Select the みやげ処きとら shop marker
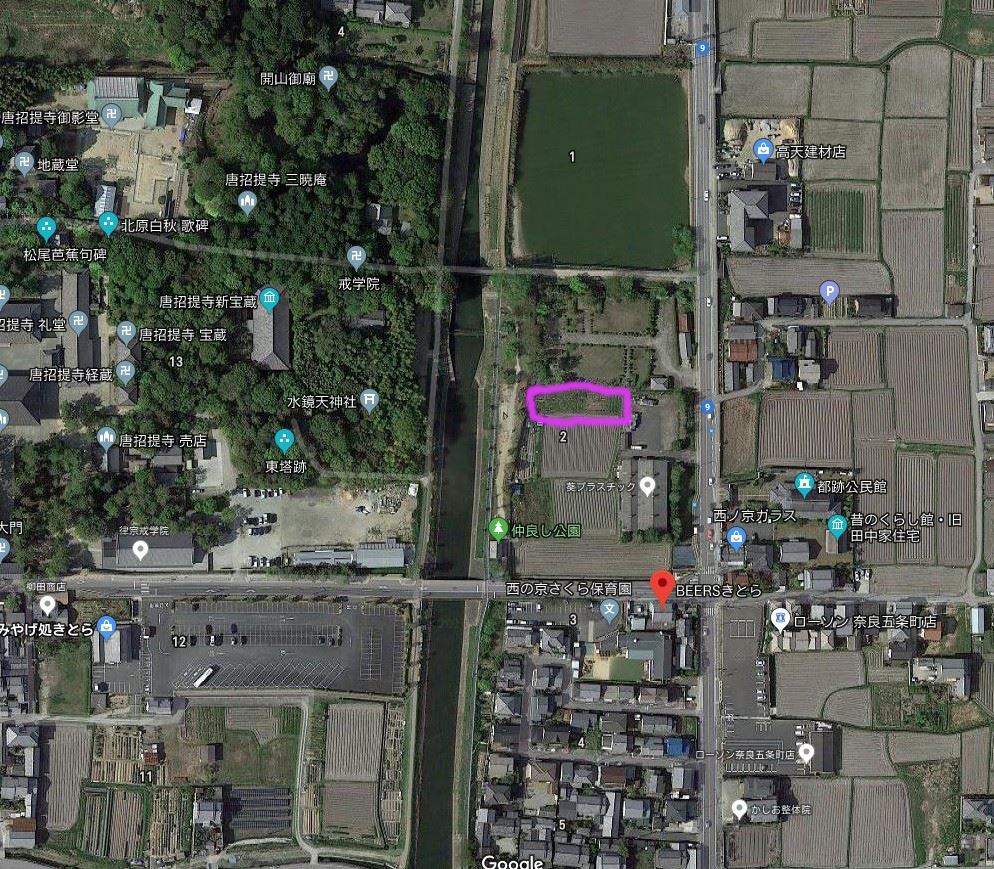The height and width of the screenshot is (869, 994). tap(107, 628)
